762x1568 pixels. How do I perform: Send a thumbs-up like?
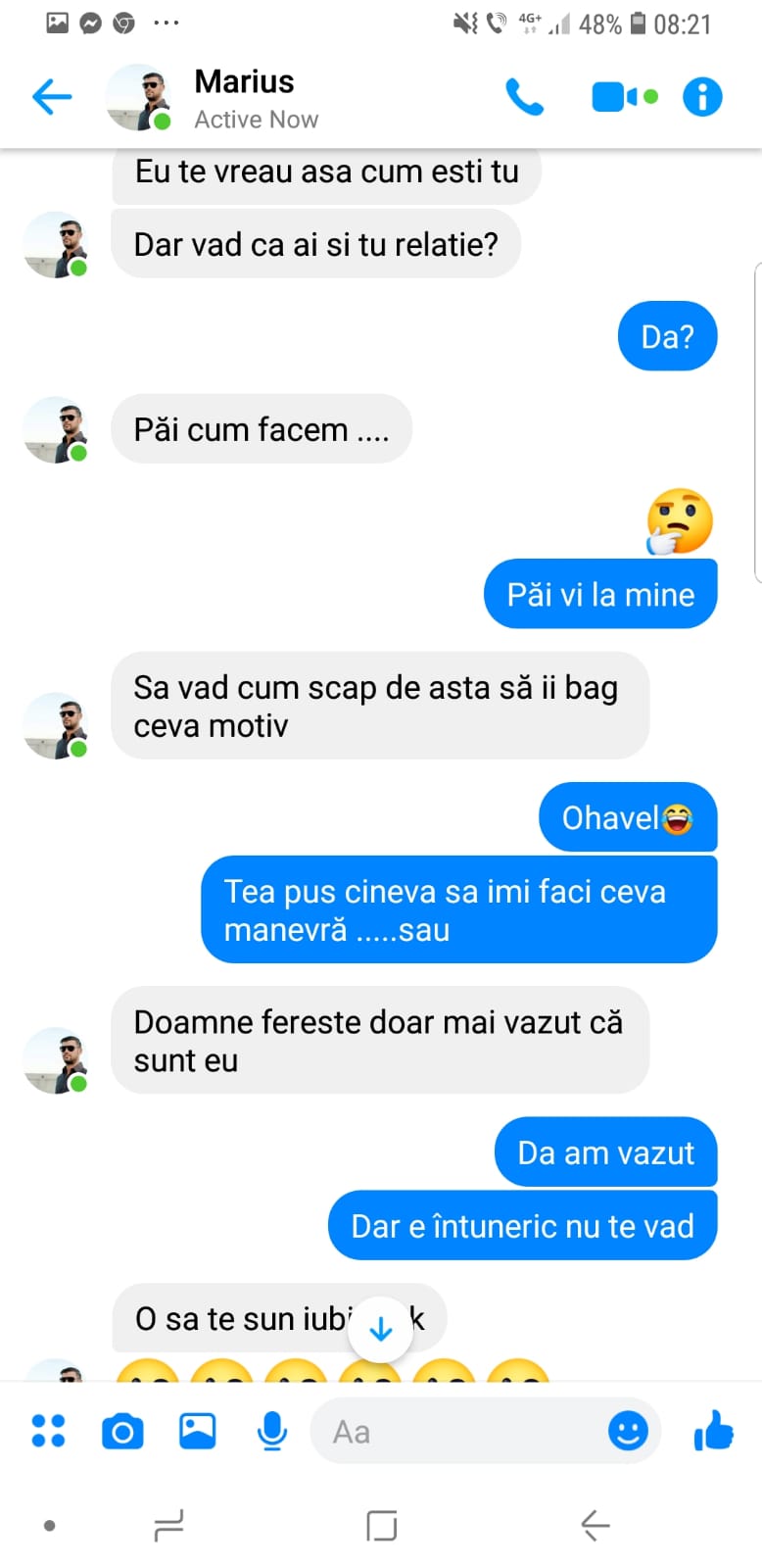tap(714, 1431)
